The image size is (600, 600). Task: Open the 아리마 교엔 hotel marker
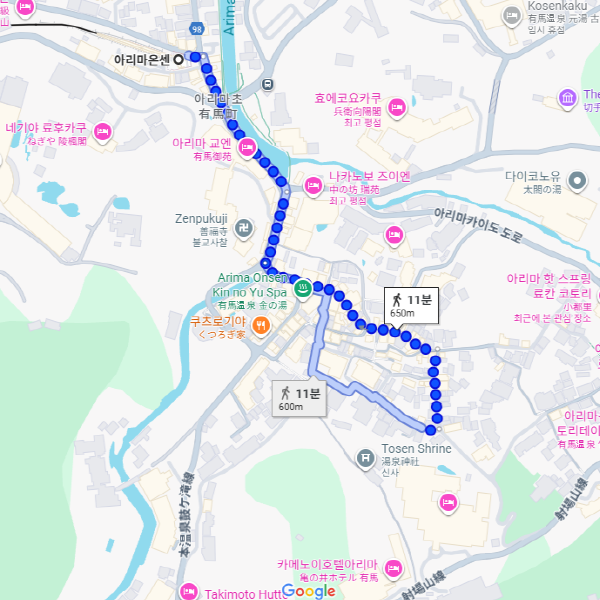(x=247, y=148)
